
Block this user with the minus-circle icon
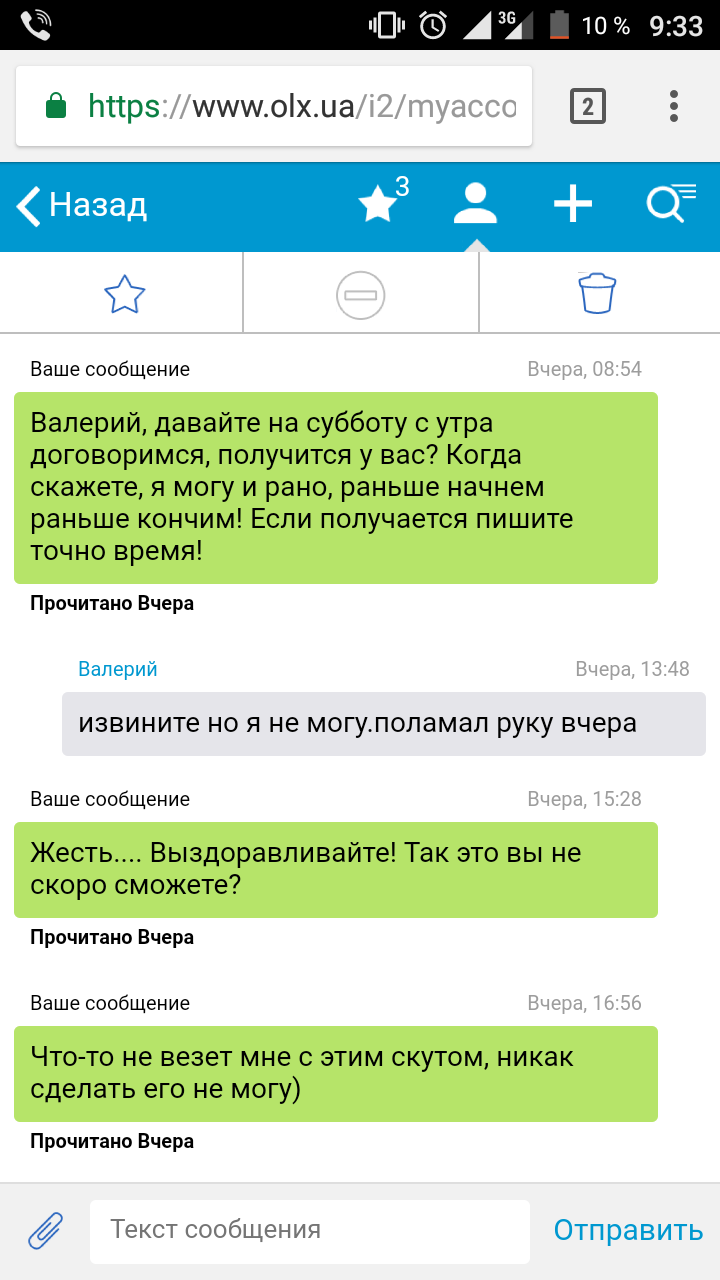coord(360,295)
